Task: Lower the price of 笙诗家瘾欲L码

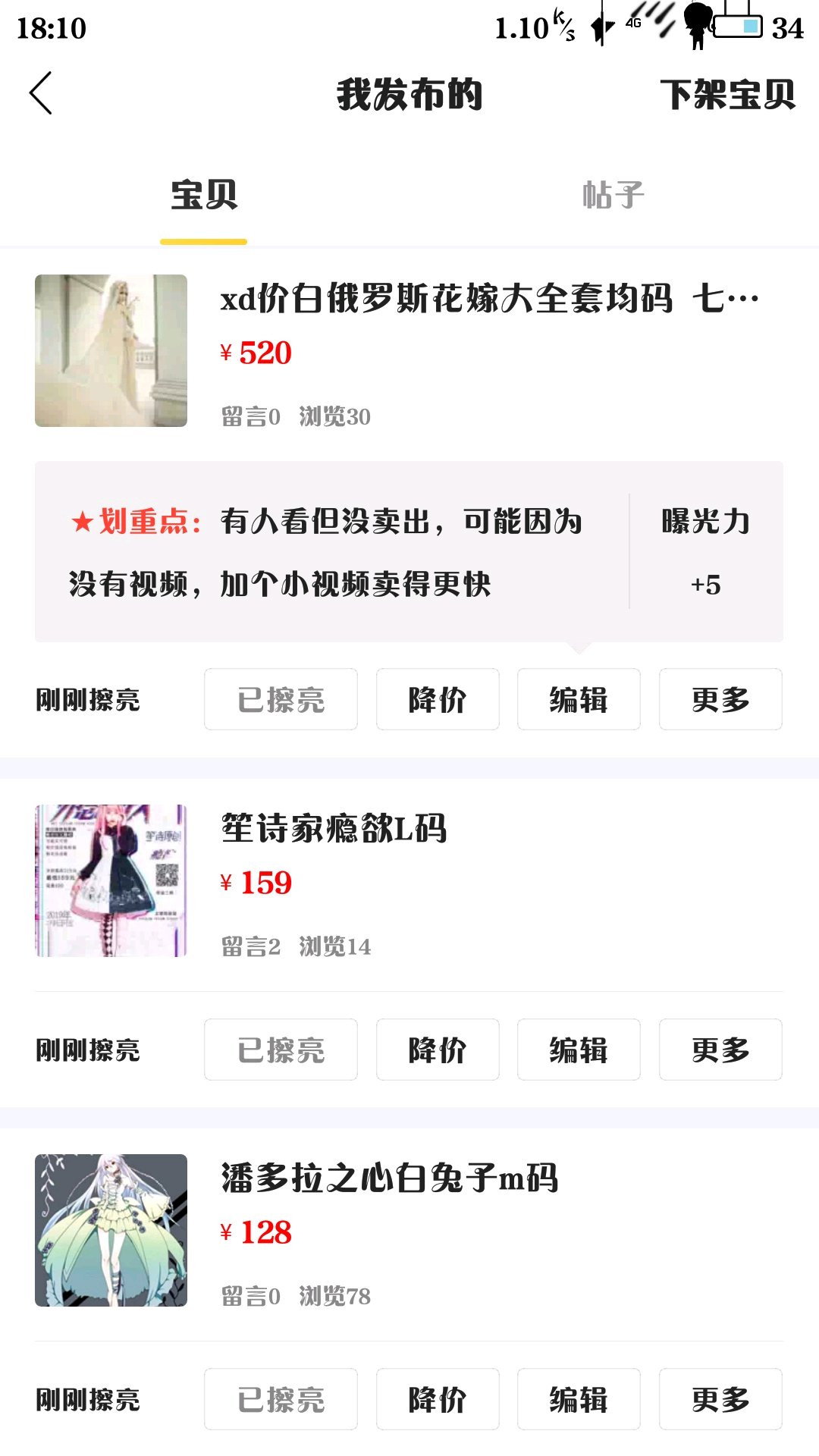Action: pos(438,1050)
